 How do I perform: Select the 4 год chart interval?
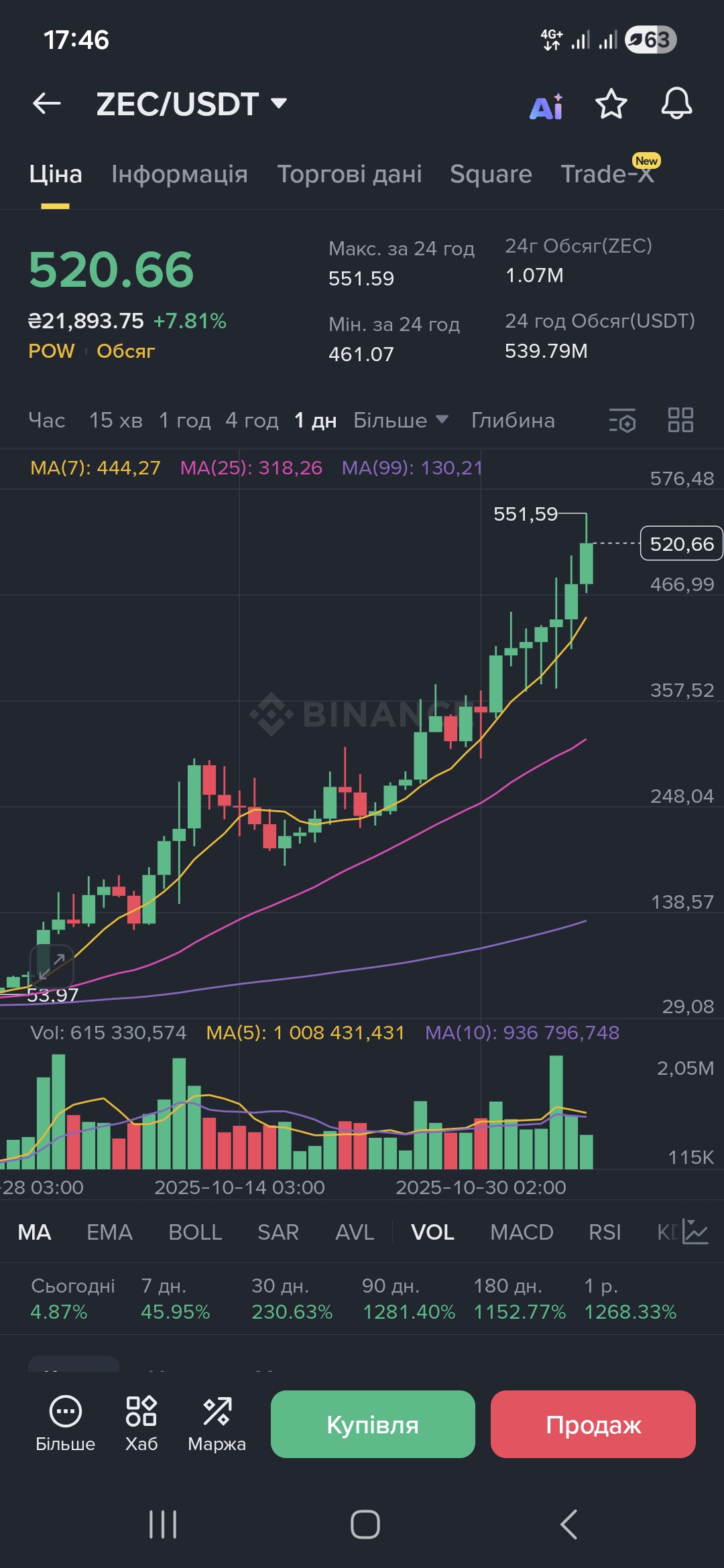pyautogui.click(x=251, y=421)
